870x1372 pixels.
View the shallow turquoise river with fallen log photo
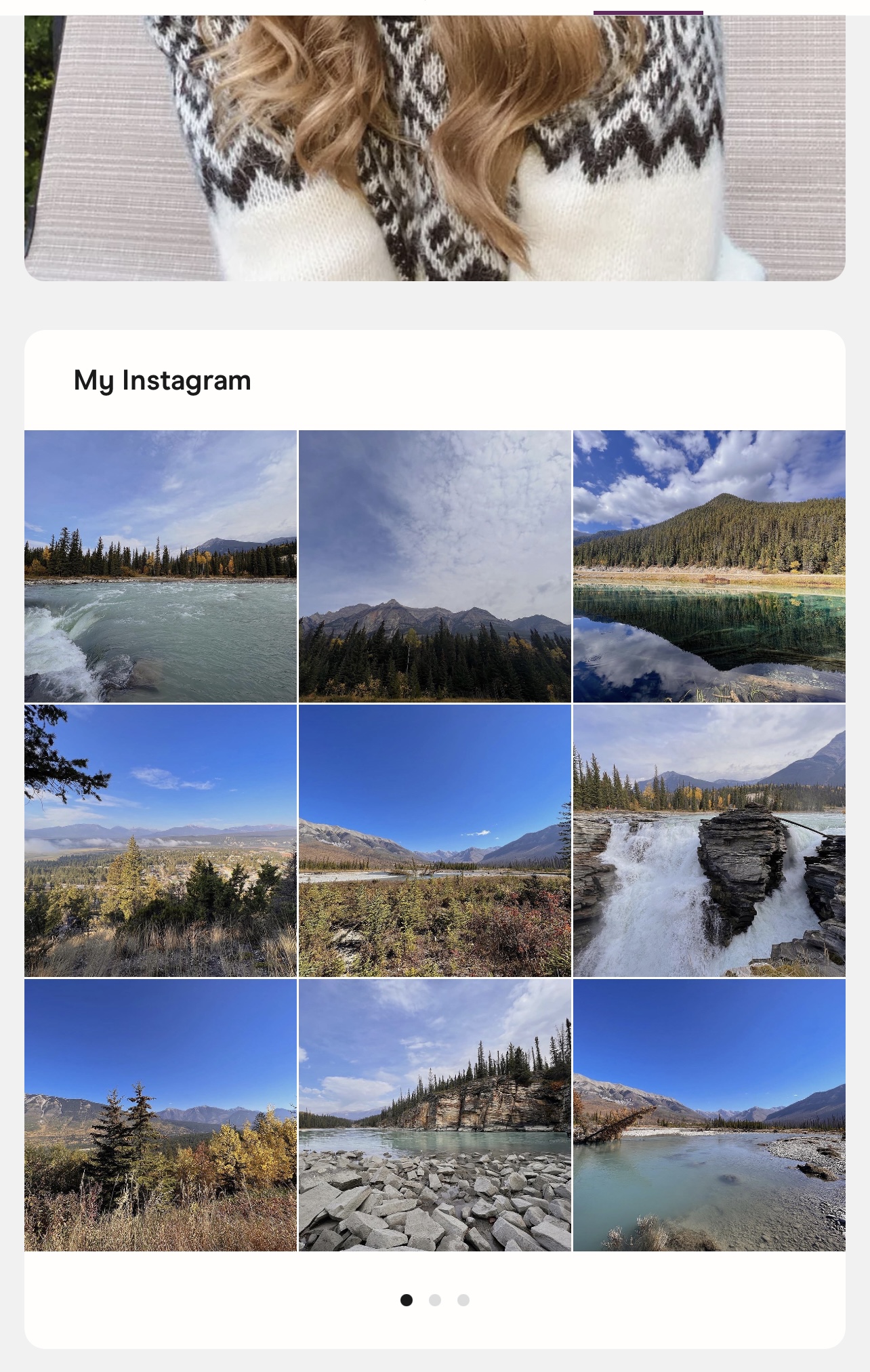709,1115
